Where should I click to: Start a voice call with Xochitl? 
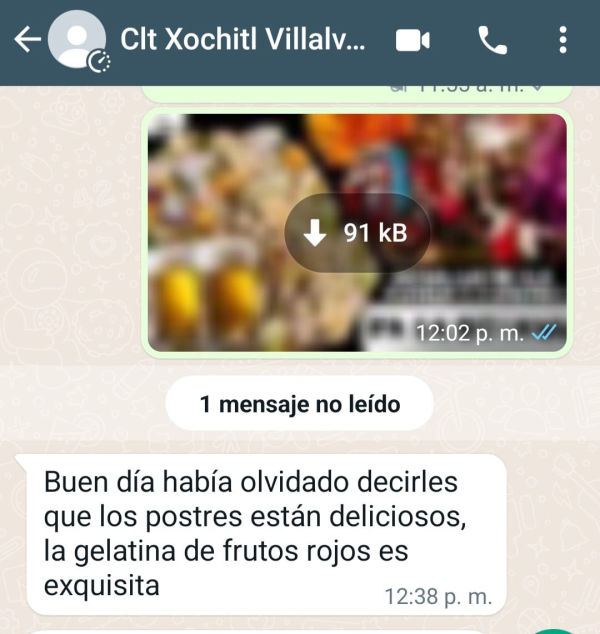click(492, 40)
